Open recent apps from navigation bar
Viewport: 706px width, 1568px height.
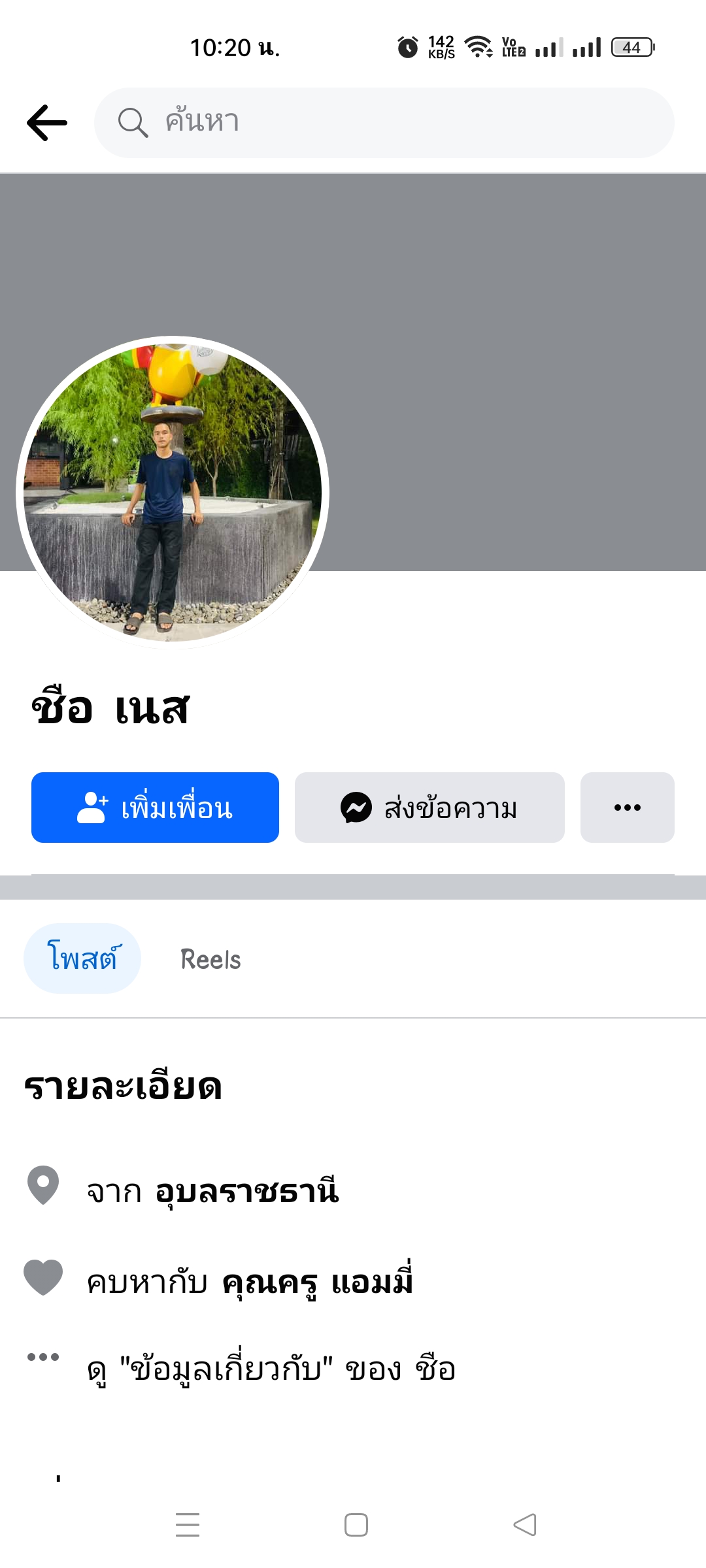click(x=188, y=1525)
